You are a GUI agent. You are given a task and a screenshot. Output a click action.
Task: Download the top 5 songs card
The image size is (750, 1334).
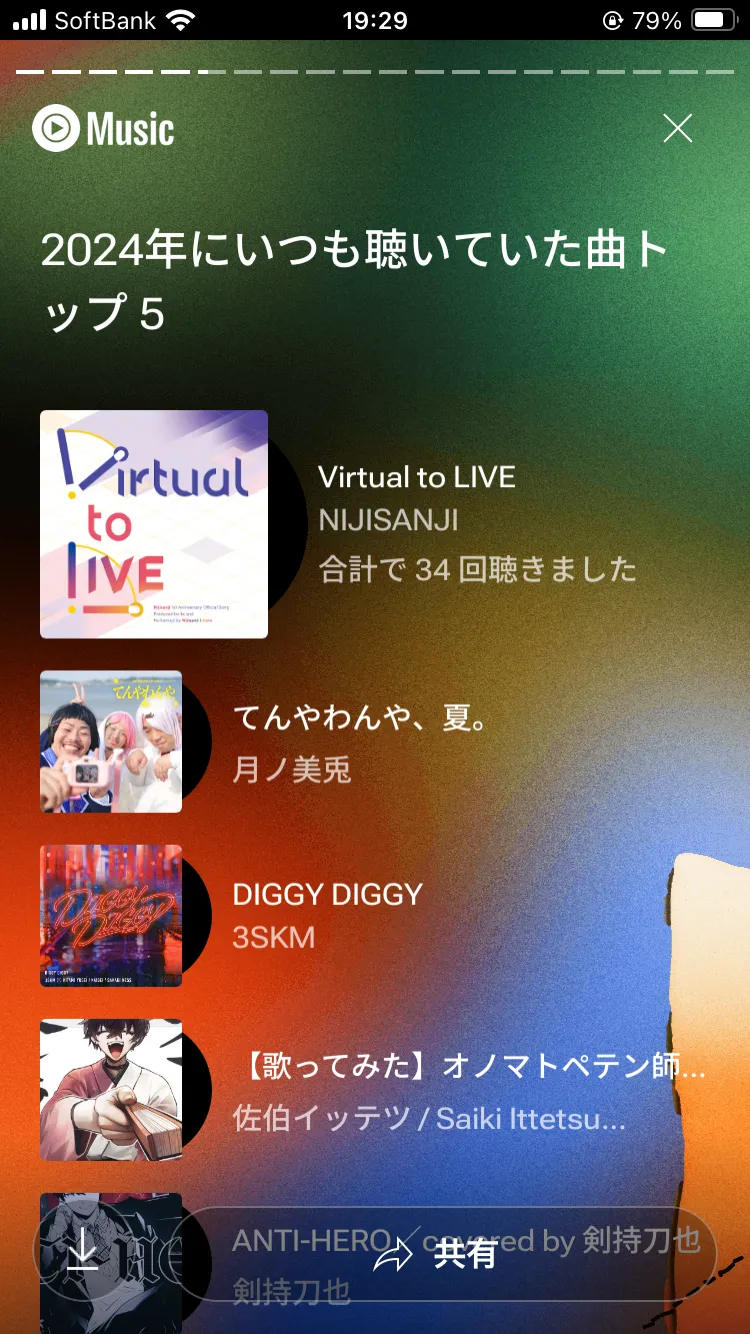tap(83, 1254)
